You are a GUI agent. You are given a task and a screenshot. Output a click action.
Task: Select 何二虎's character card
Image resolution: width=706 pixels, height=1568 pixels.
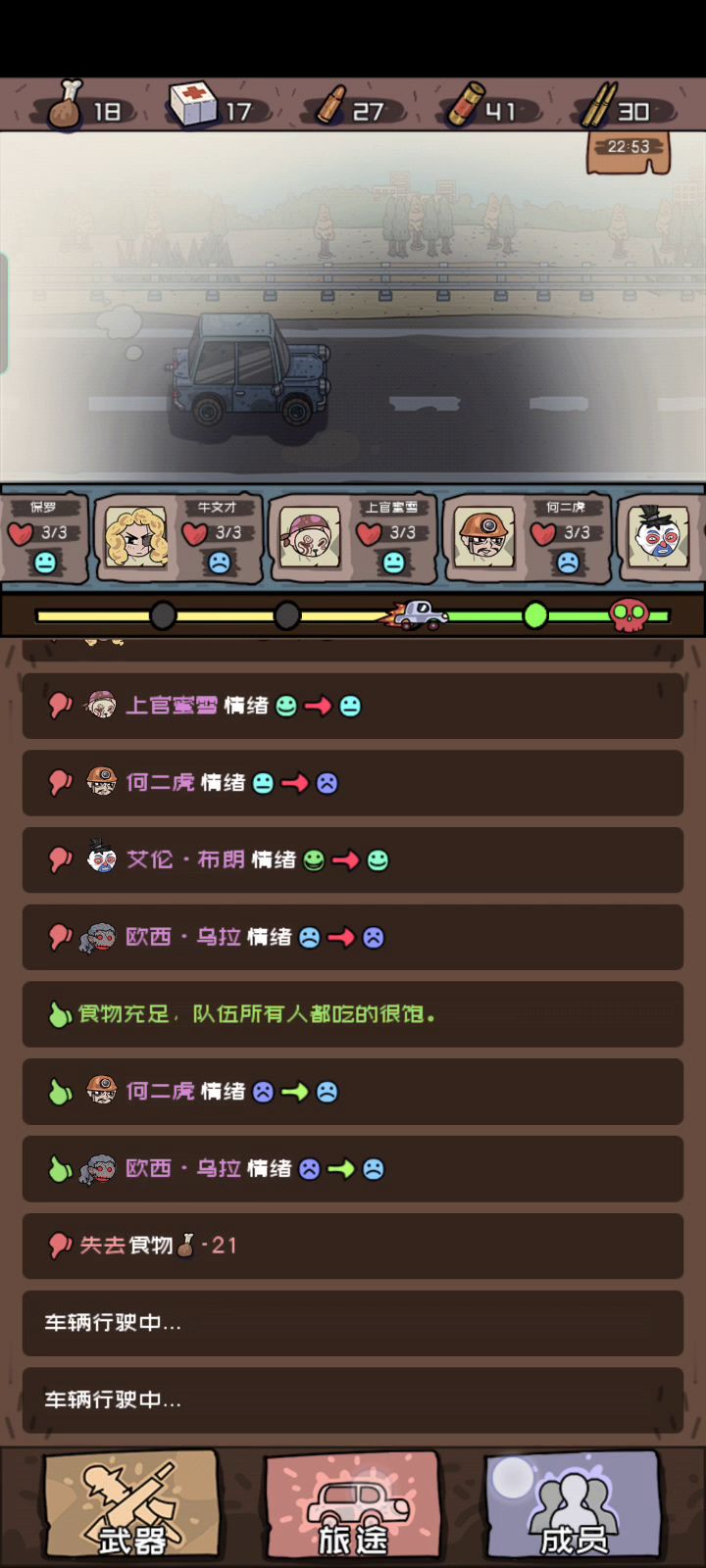(528, 537)
